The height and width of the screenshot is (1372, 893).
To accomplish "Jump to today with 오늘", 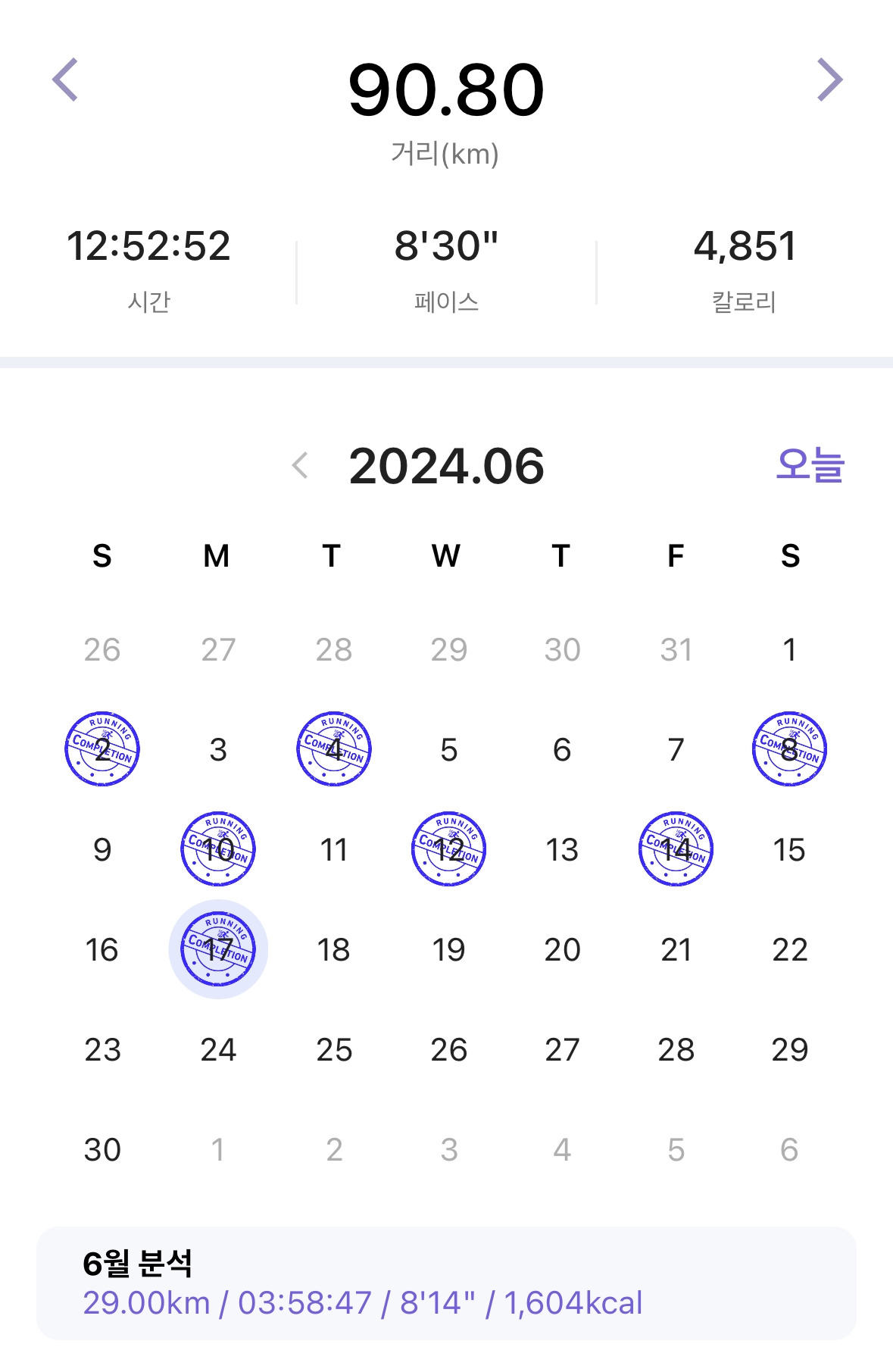I will tap(810, 464).
